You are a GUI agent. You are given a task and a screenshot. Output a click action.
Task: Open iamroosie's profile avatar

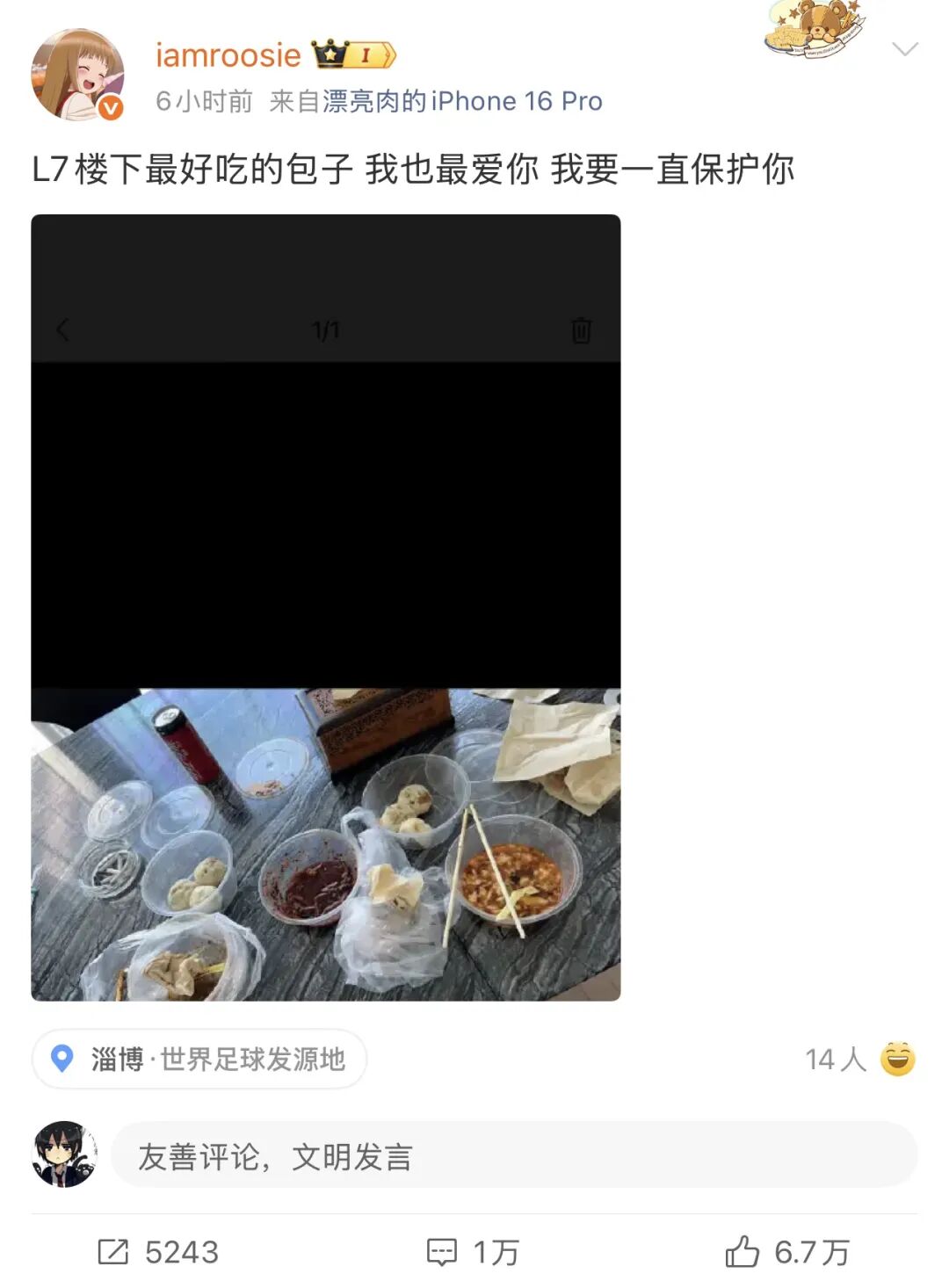point(77,75)
